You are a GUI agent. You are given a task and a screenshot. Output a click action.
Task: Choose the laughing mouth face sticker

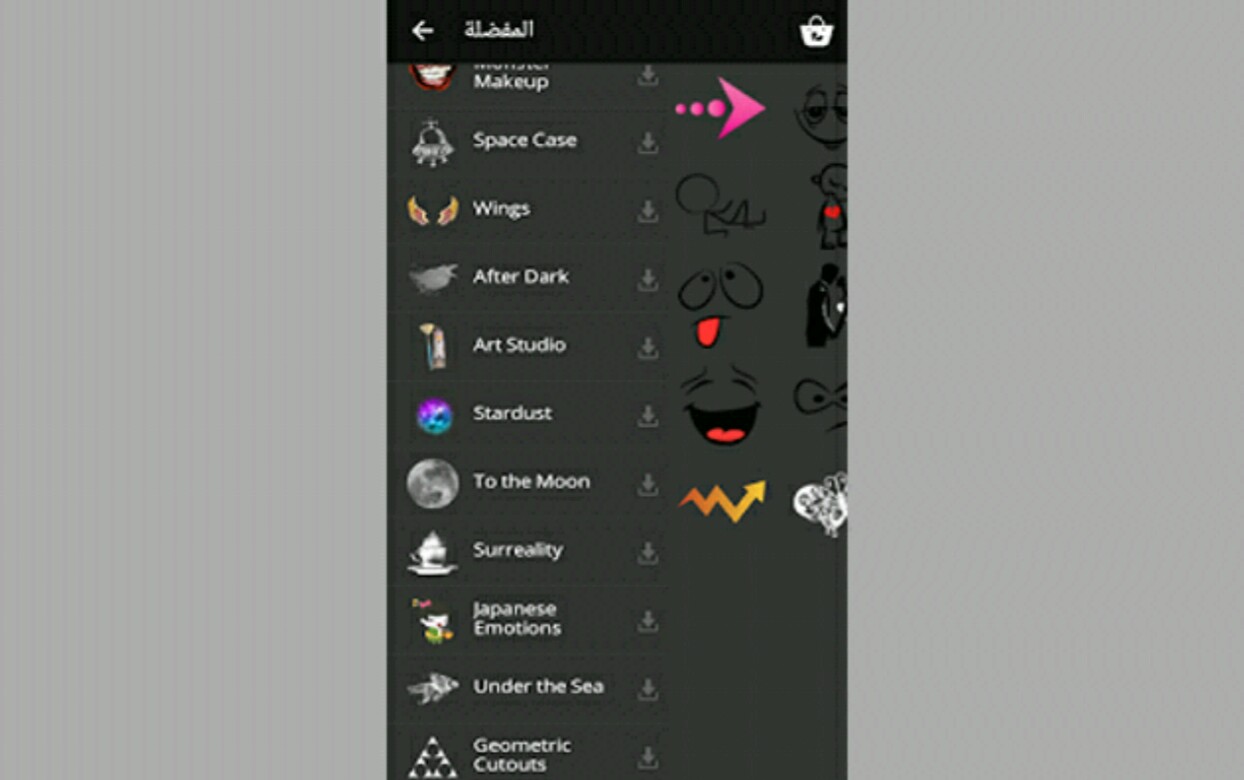(x=720, y=407)
